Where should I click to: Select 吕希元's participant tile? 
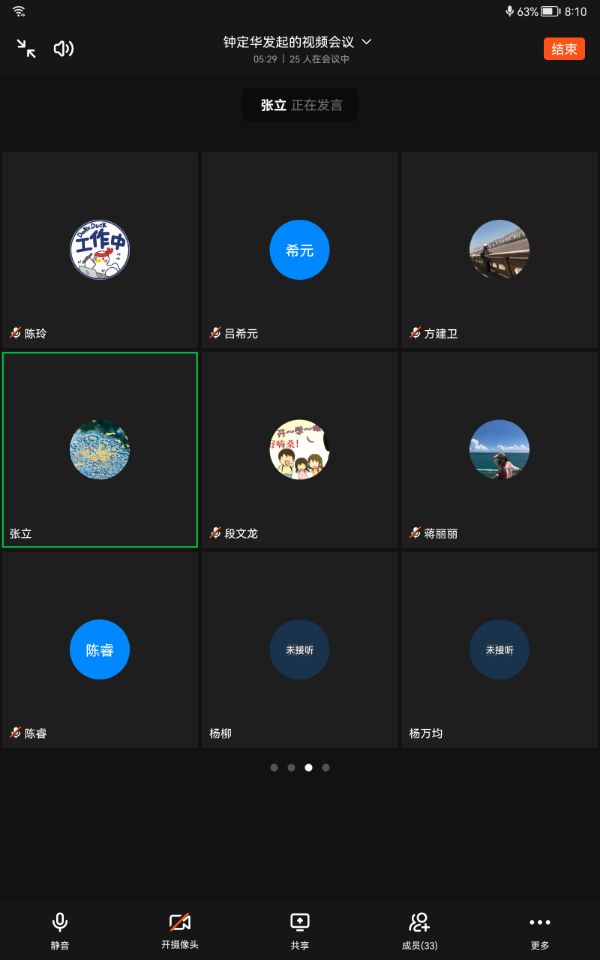(x=300, y=250)
